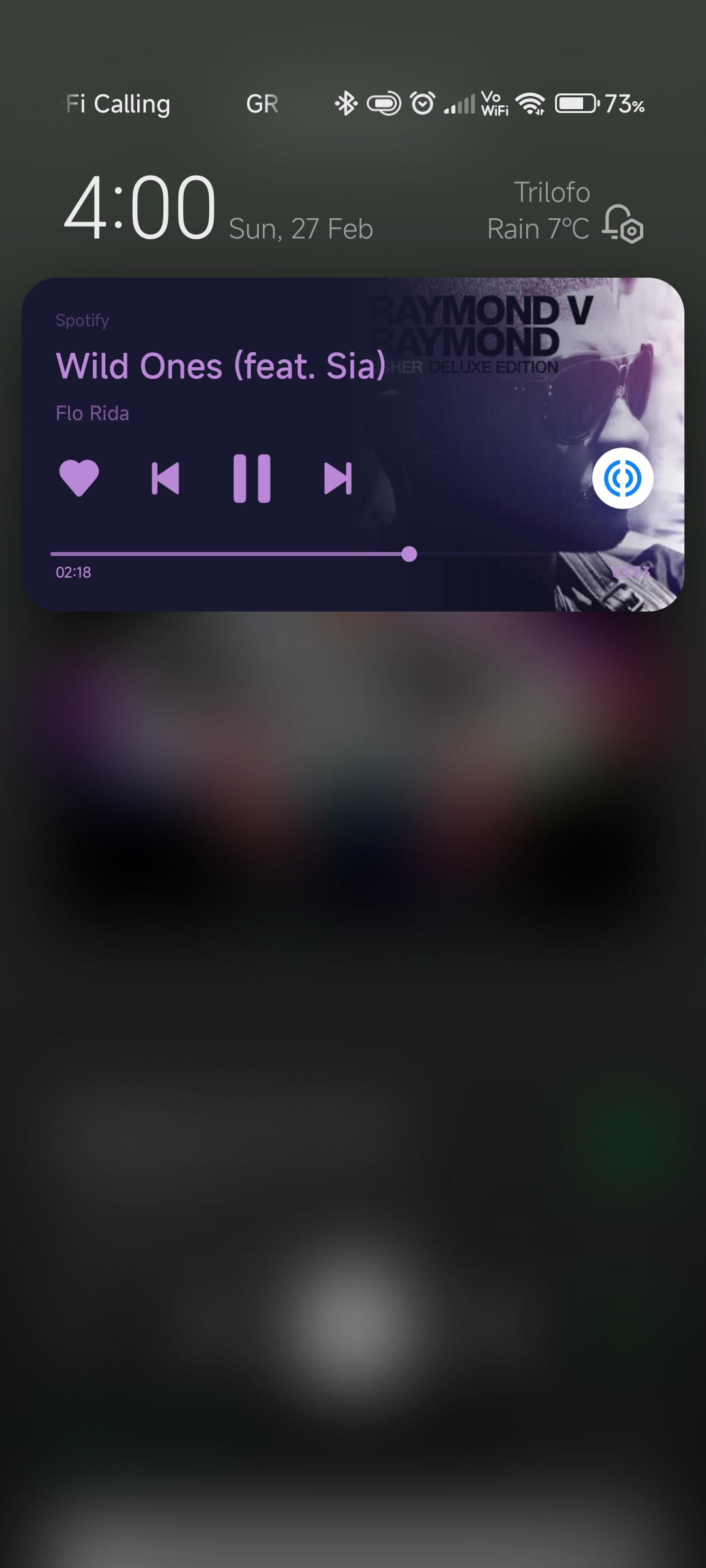Open the audio output device switcher
This screenshot has width=706, height=1568.
pyautogui.click(x=622, y=478)
